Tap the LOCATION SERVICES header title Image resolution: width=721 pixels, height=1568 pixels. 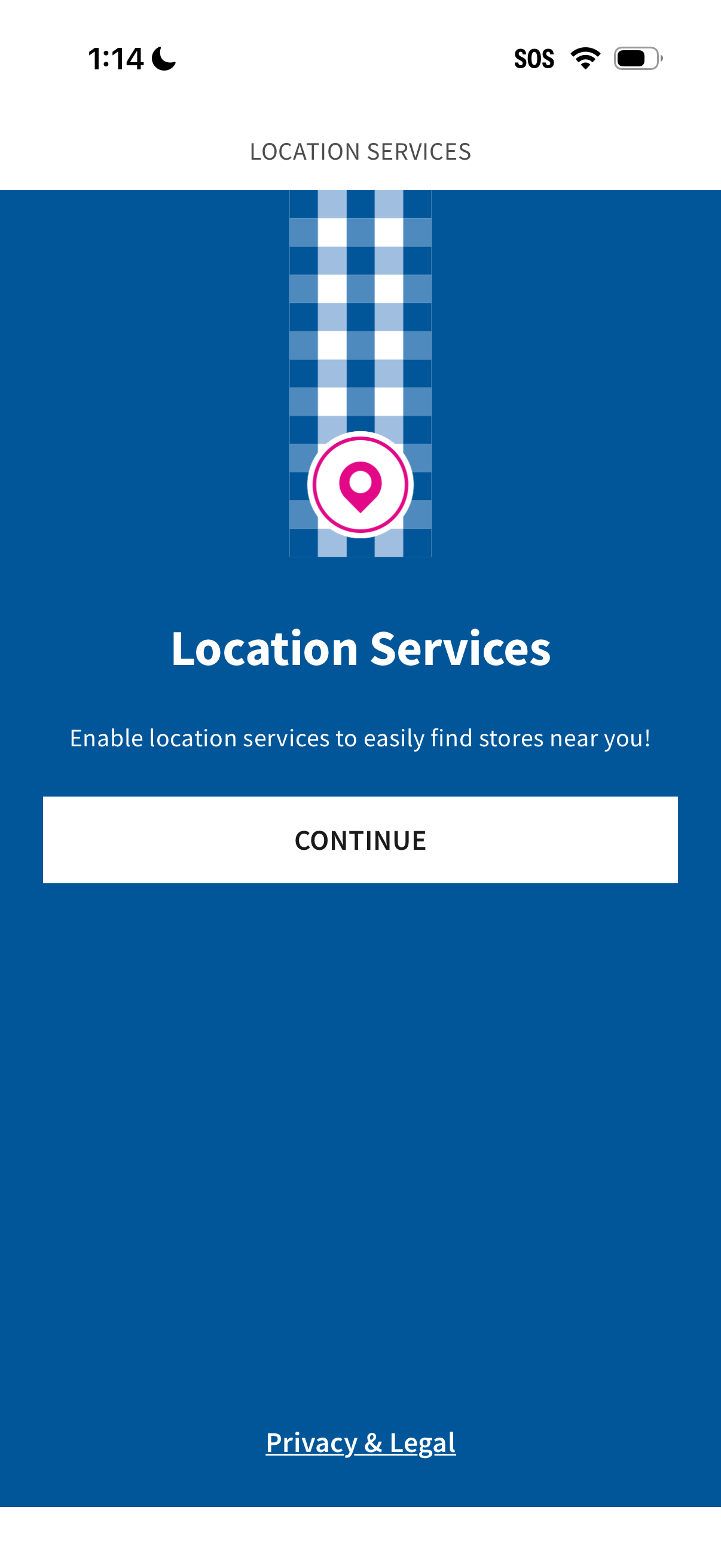360,151
